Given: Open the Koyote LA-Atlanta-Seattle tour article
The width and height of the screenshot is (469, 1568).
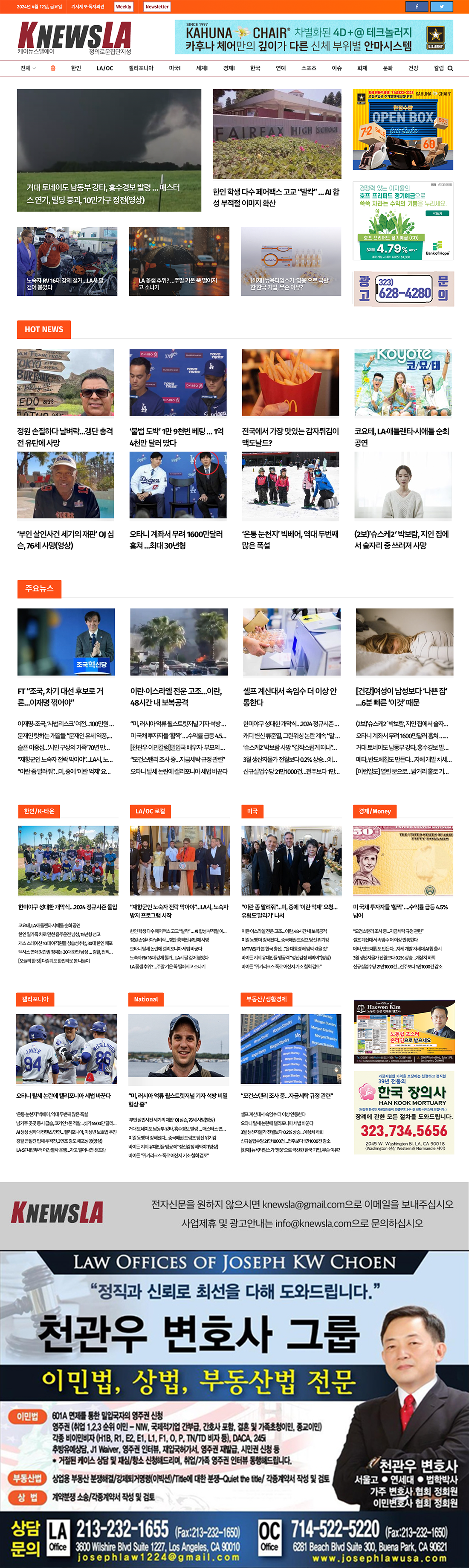Looking at the screenshot, I should (402, 436).
